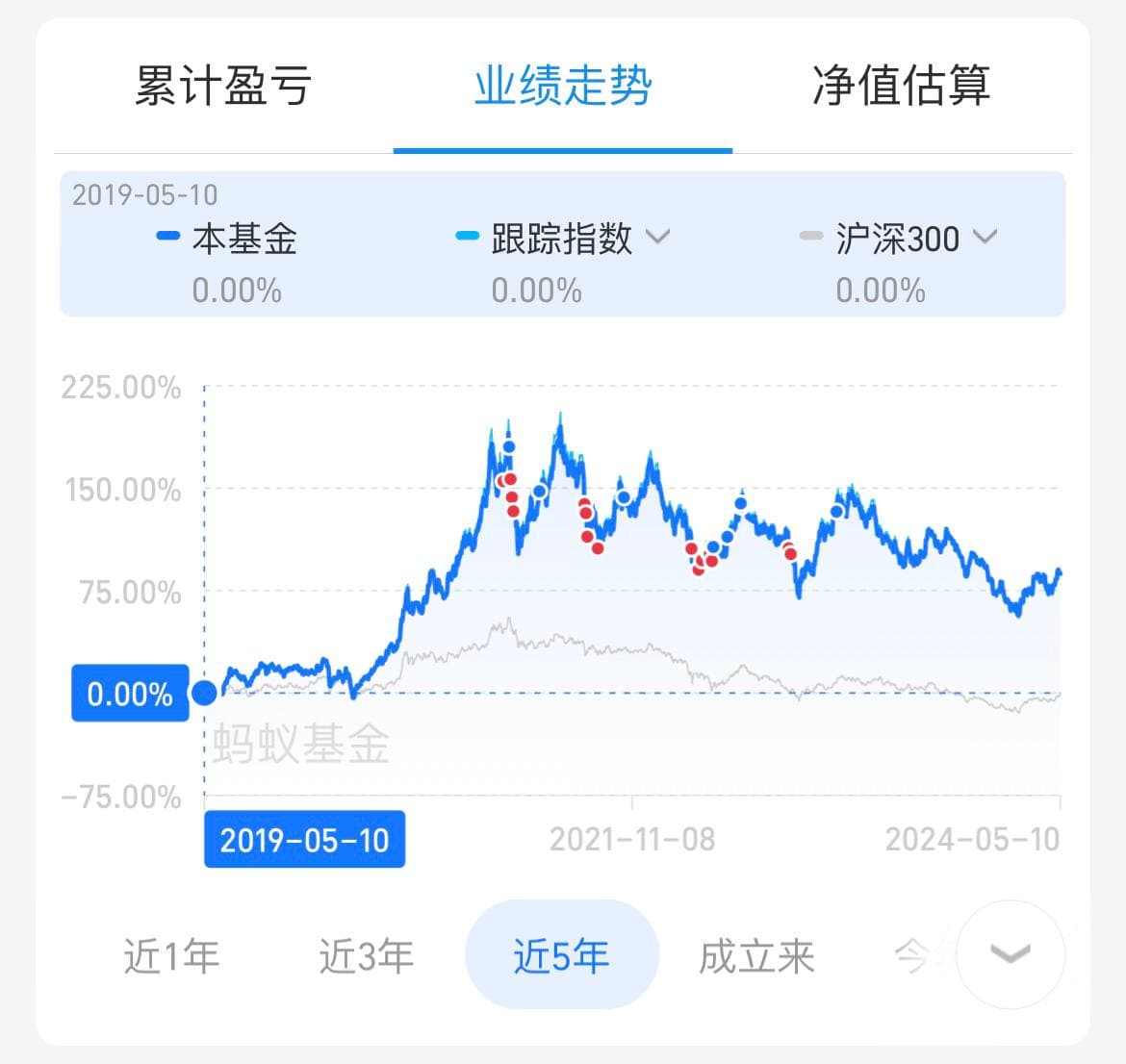1126x1064 pixels.
Task: Expand more time ranges with the chevron
Action: coord(1011,954)
